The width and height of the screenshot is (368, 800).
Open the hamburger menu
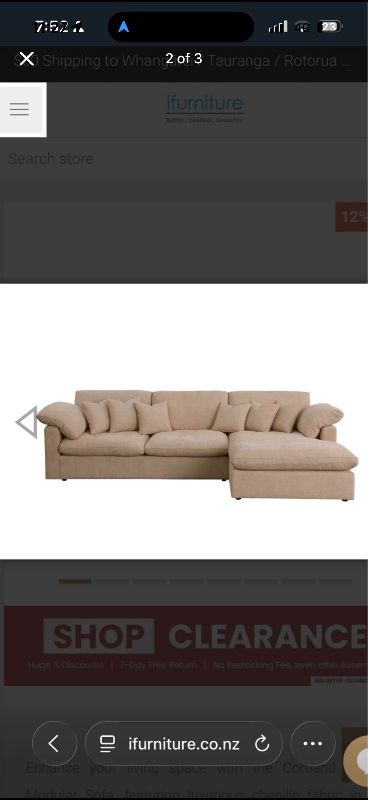(x=19, y=109)
